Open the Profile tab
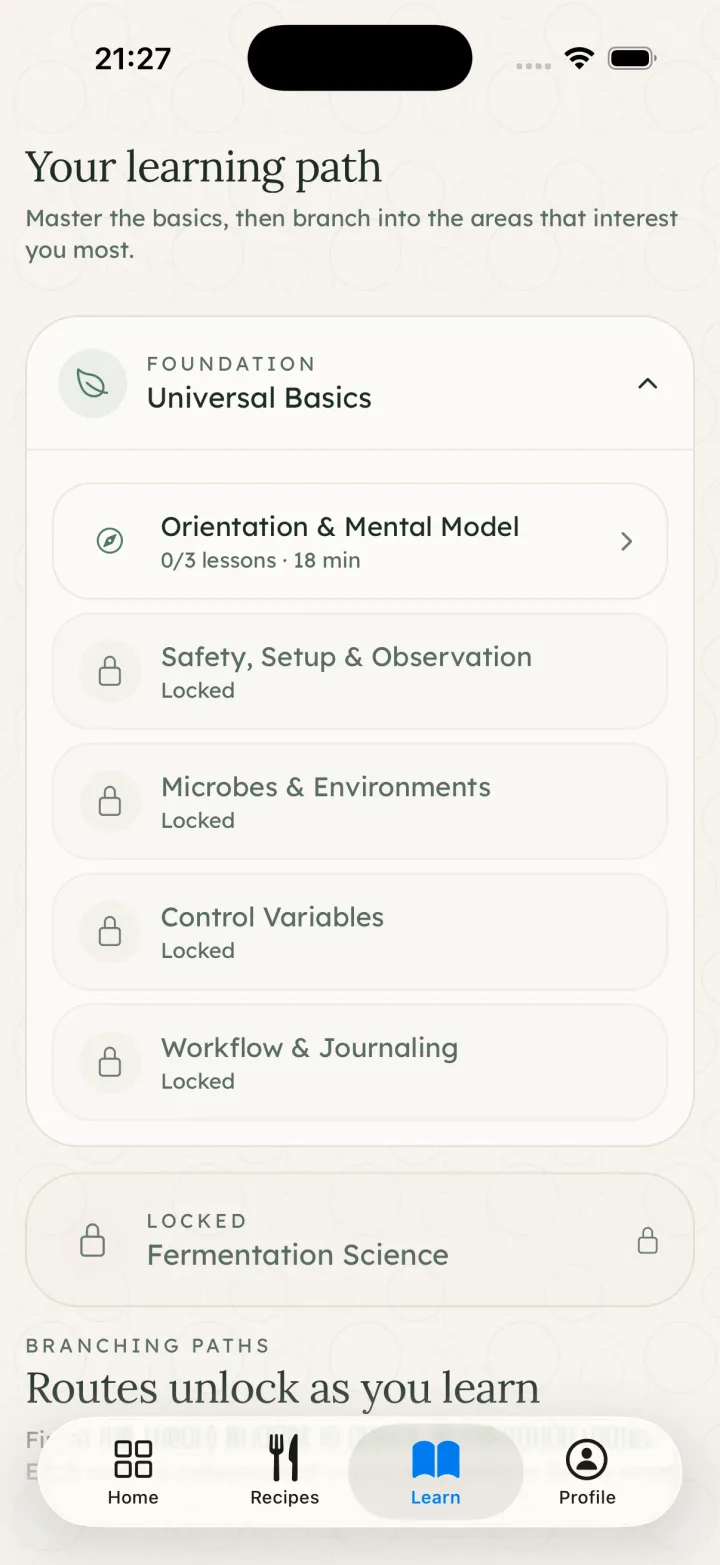 tap(587, 1472)
